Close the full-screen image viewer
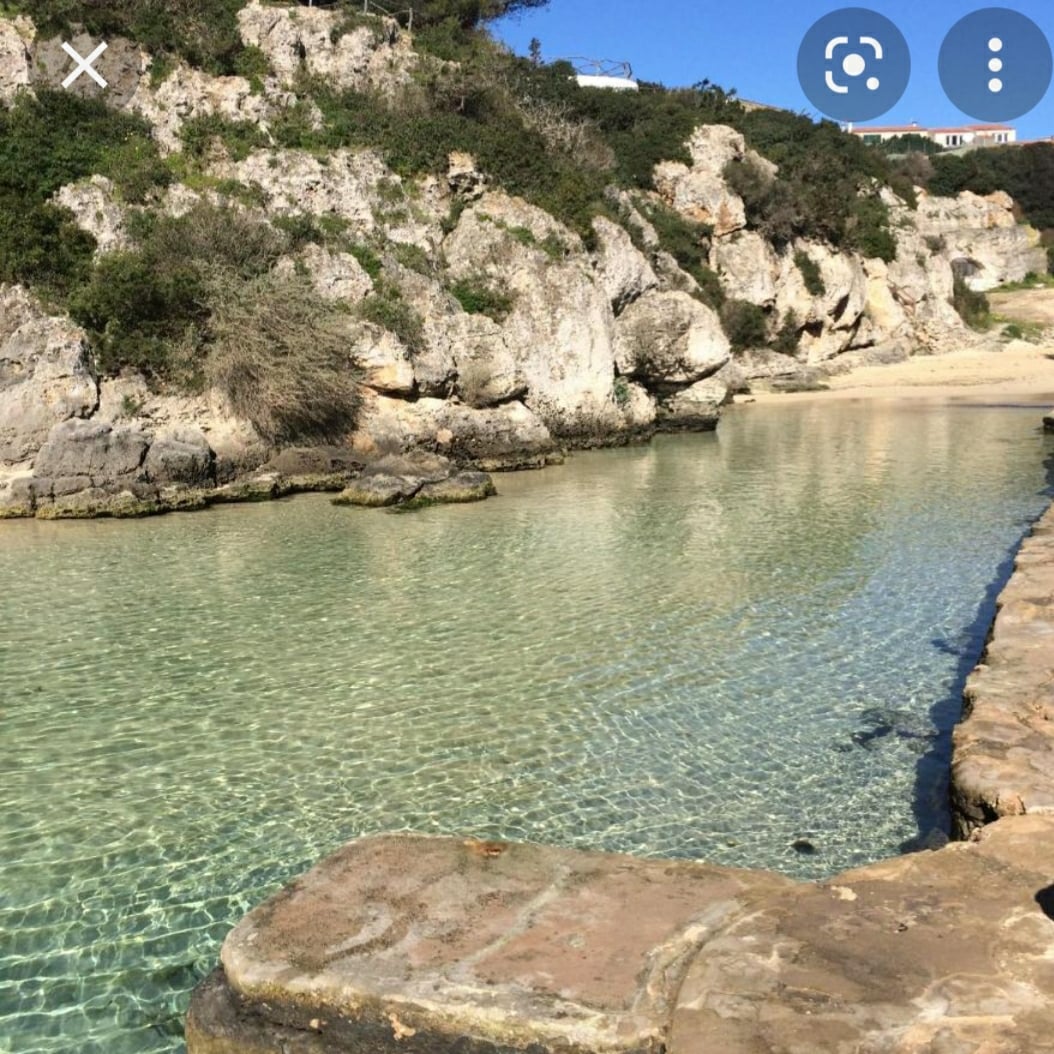 point(84,65)
